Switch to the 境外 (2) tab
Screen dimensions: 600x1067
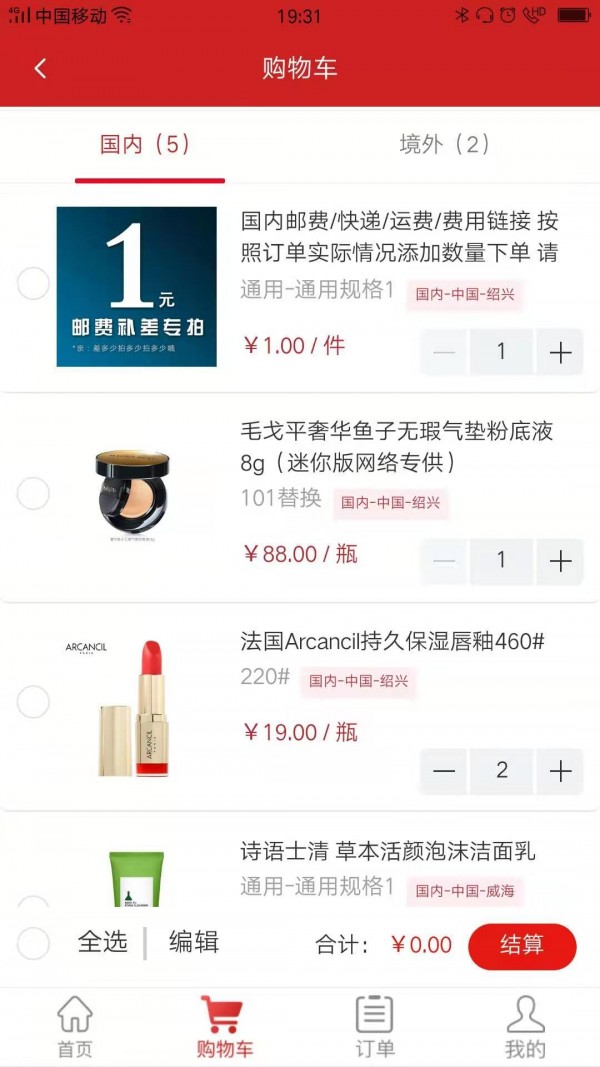click(x=444, y=145)
